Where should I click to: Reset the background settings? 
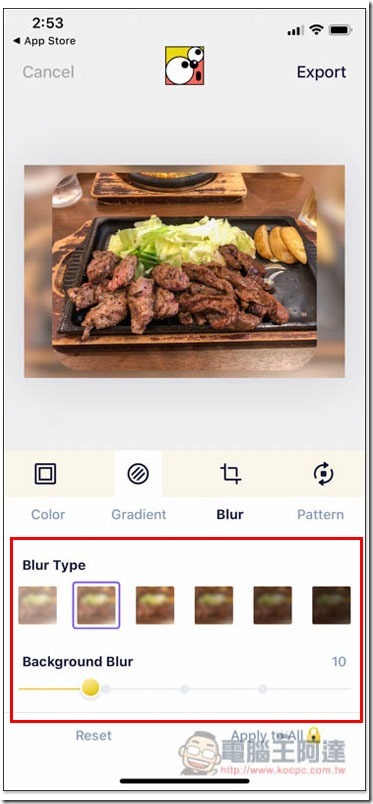(x=93, y=735)
